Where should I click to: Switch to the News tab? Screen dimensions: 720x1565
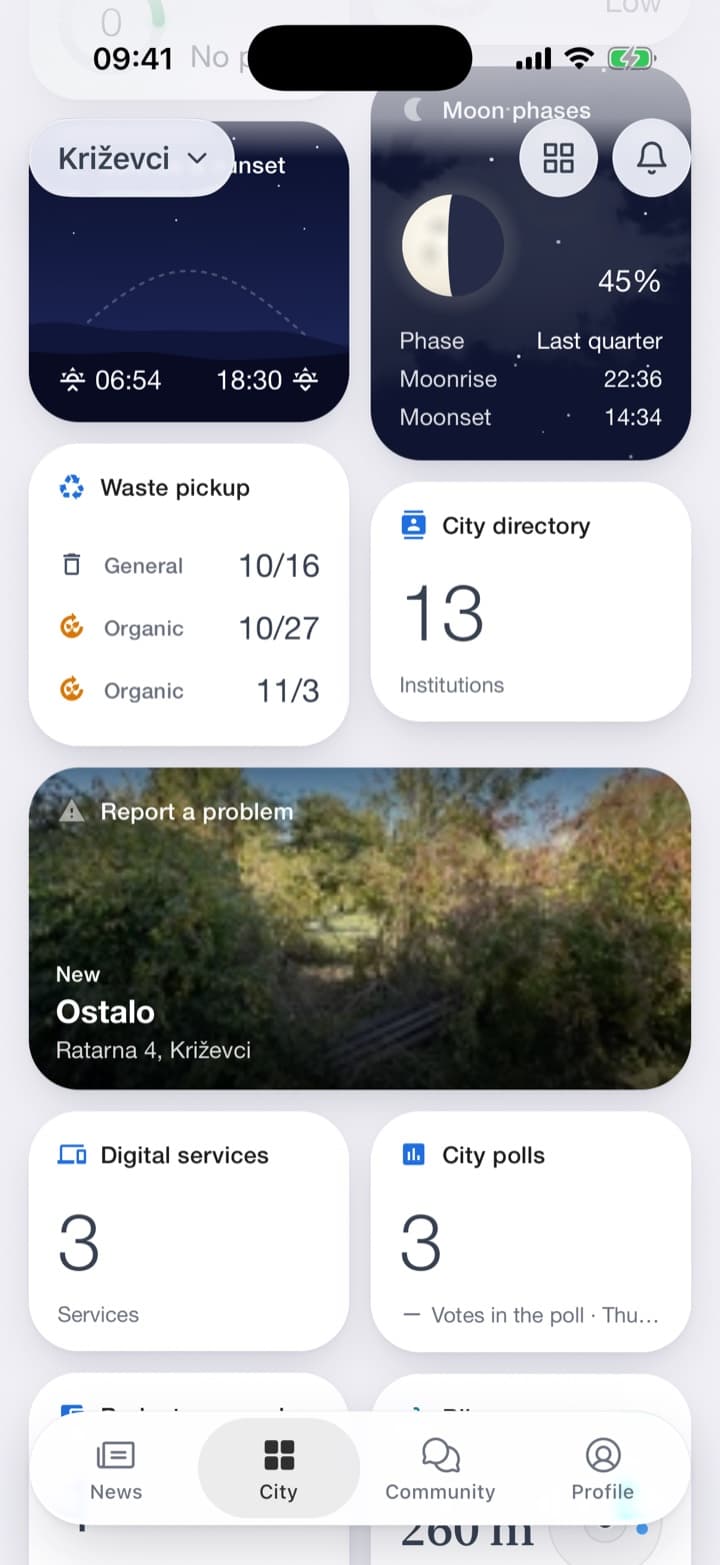(x=116, y=1469)
